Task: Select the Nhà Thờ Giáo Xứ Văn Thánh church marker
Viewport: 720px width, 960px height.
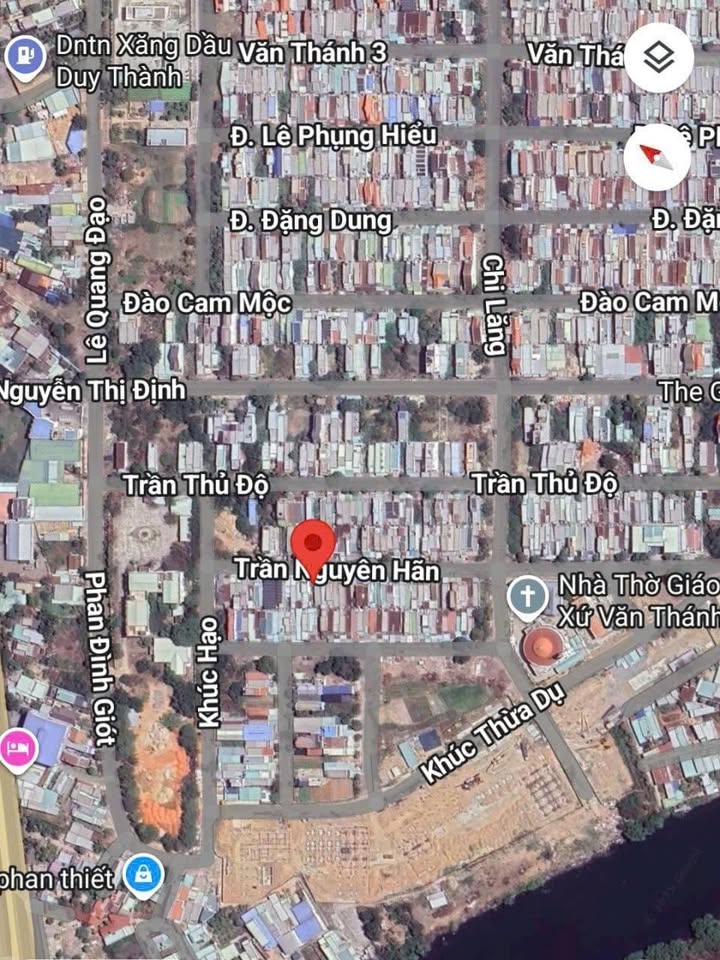Action: [x=525, y=598]
